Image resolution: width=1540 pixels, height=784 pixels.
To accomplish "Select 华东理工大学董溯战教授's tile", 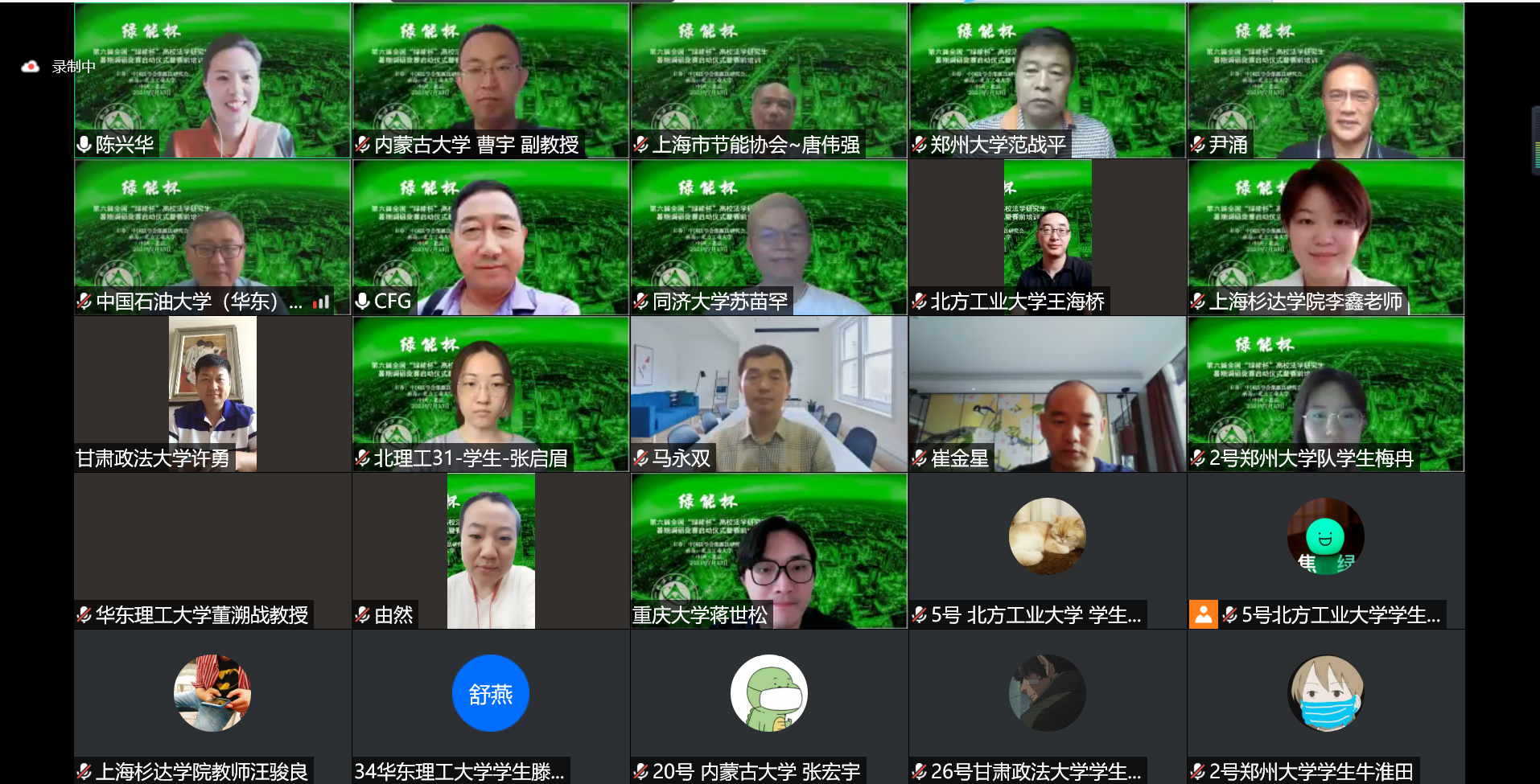I will pyautogui.click(x=212, y=551).
